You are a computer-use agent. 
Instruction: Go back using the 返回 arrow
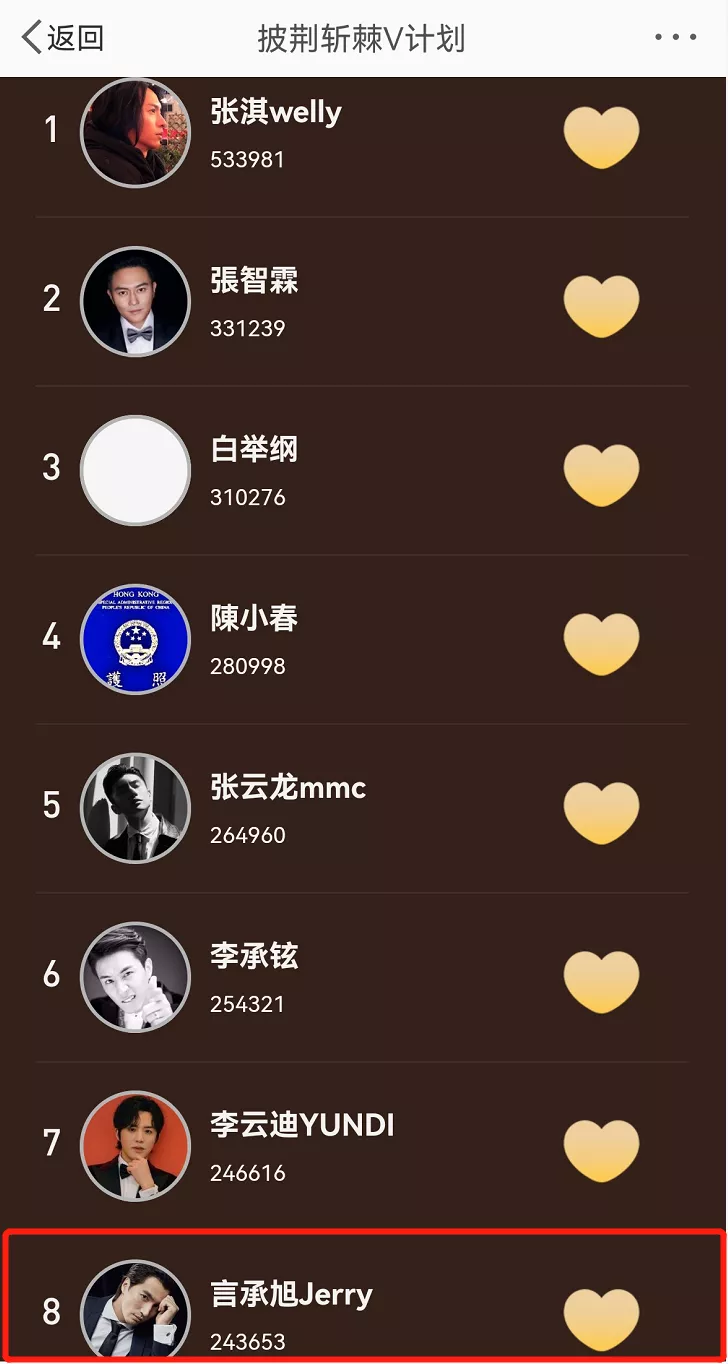62,38
